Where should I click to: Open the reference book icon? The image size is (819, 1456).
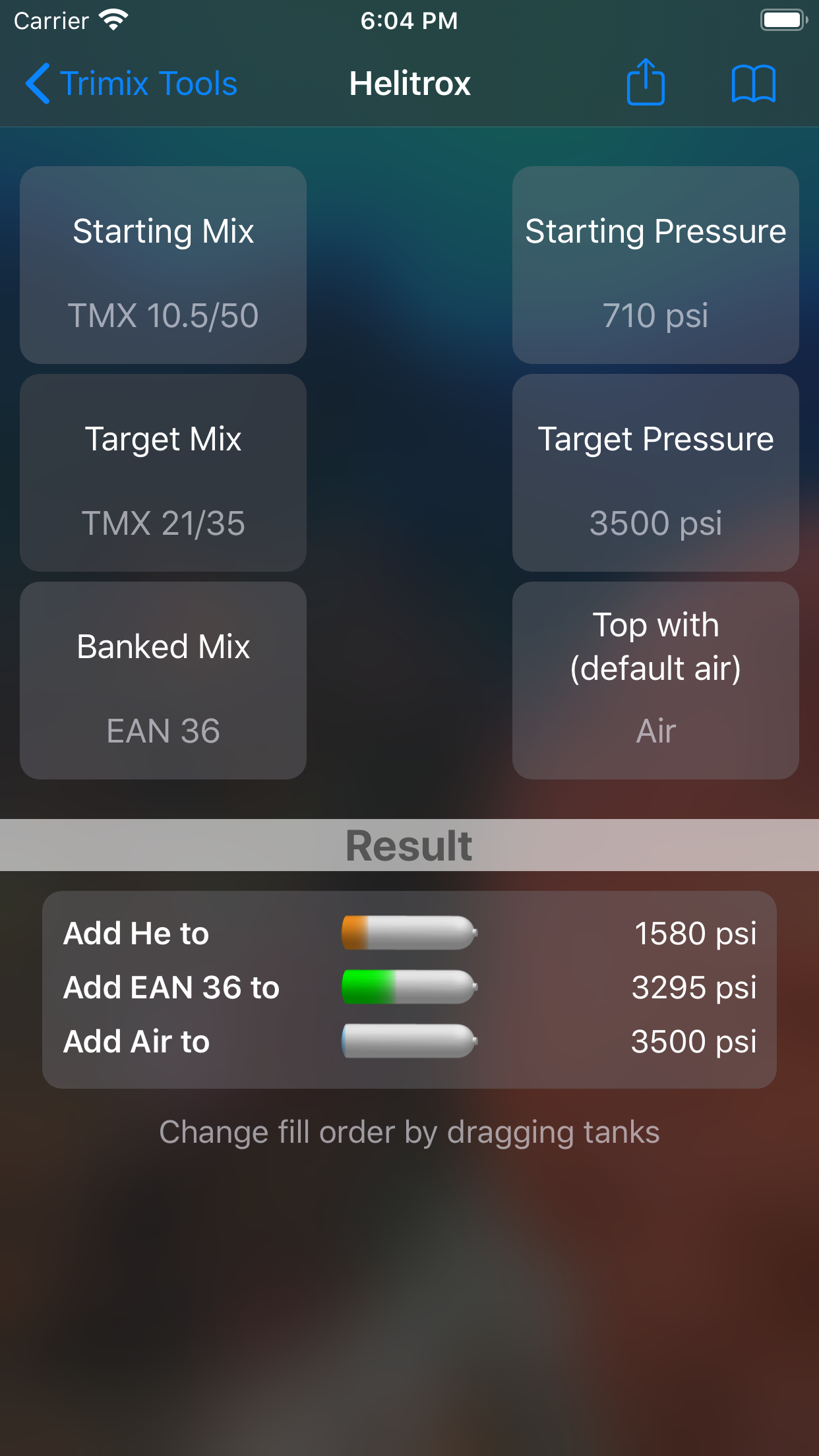coord(754,83)
